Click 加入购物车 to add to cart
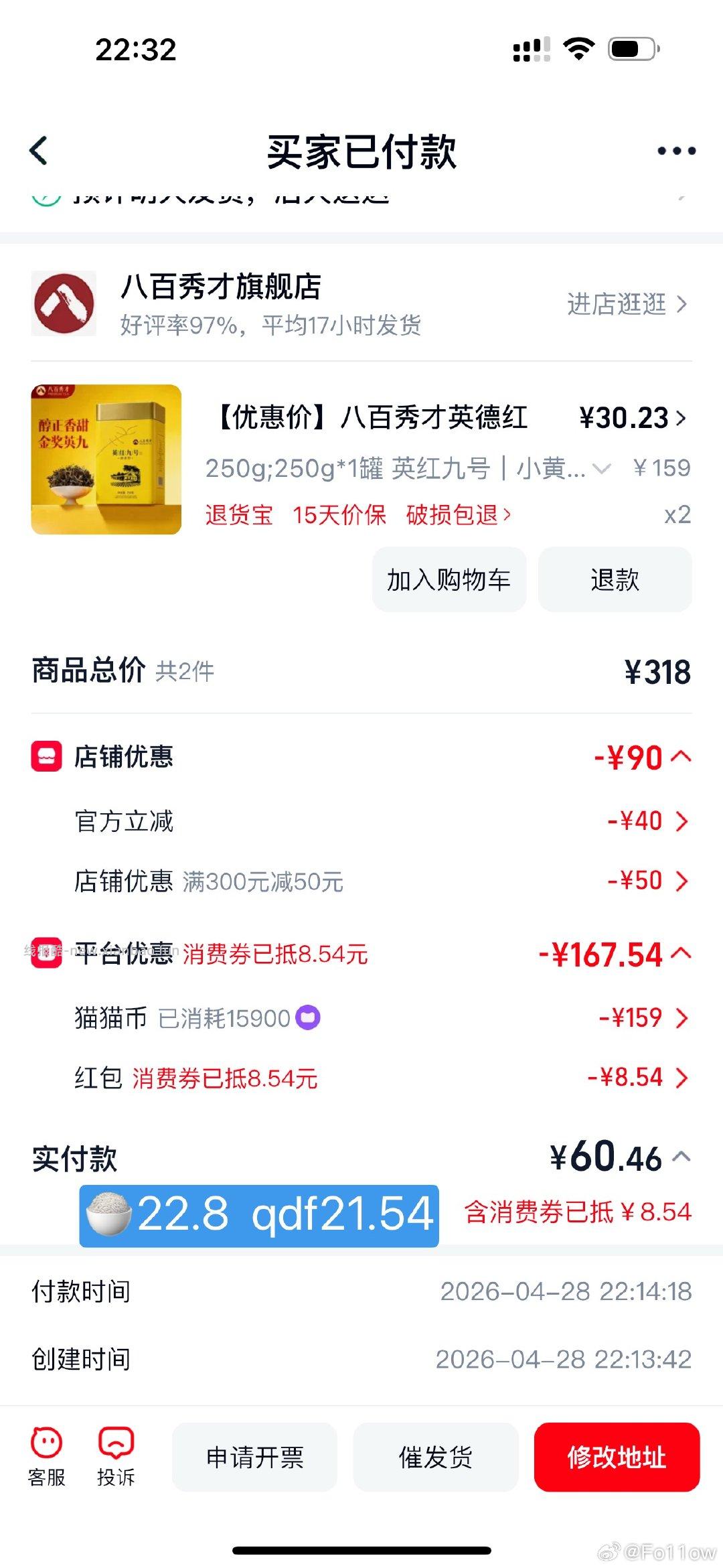This screenshot has height=1568, width=723. 447,580
